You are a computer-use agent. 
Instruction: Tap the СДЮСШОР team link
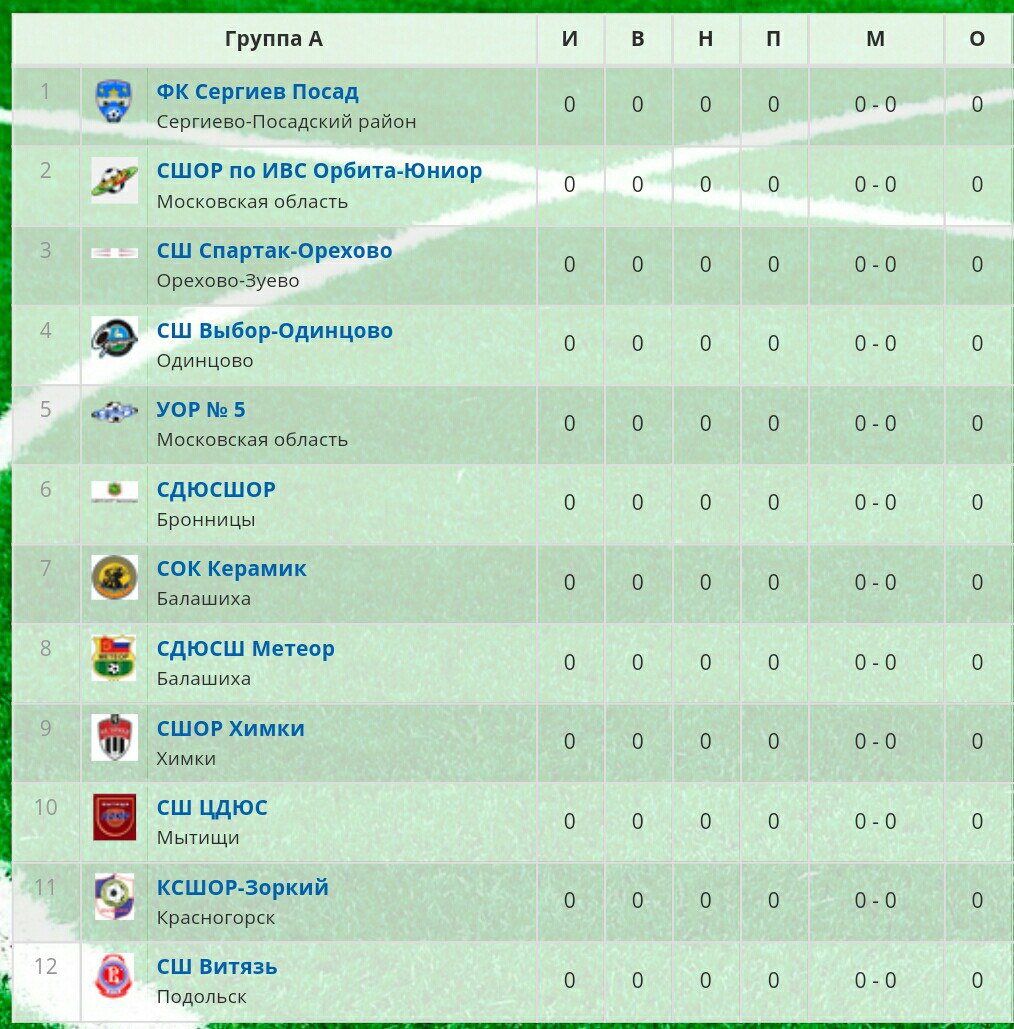pos(216,490)
